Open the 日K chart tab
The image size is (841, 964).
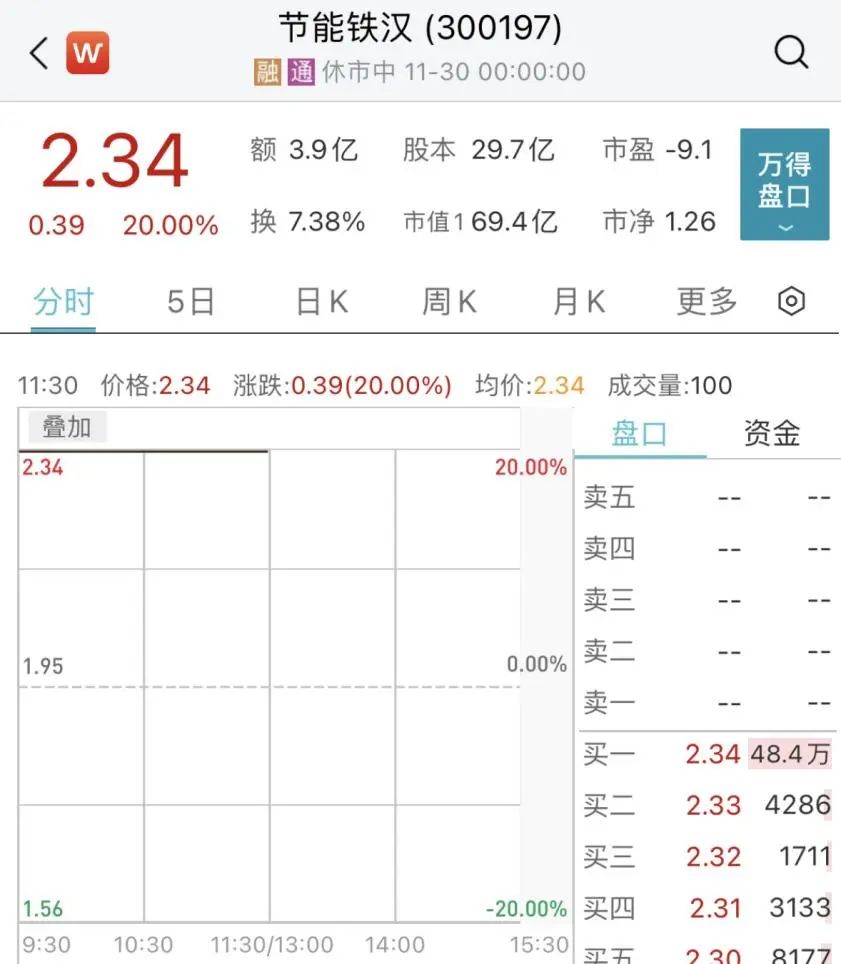click(321, 302)
